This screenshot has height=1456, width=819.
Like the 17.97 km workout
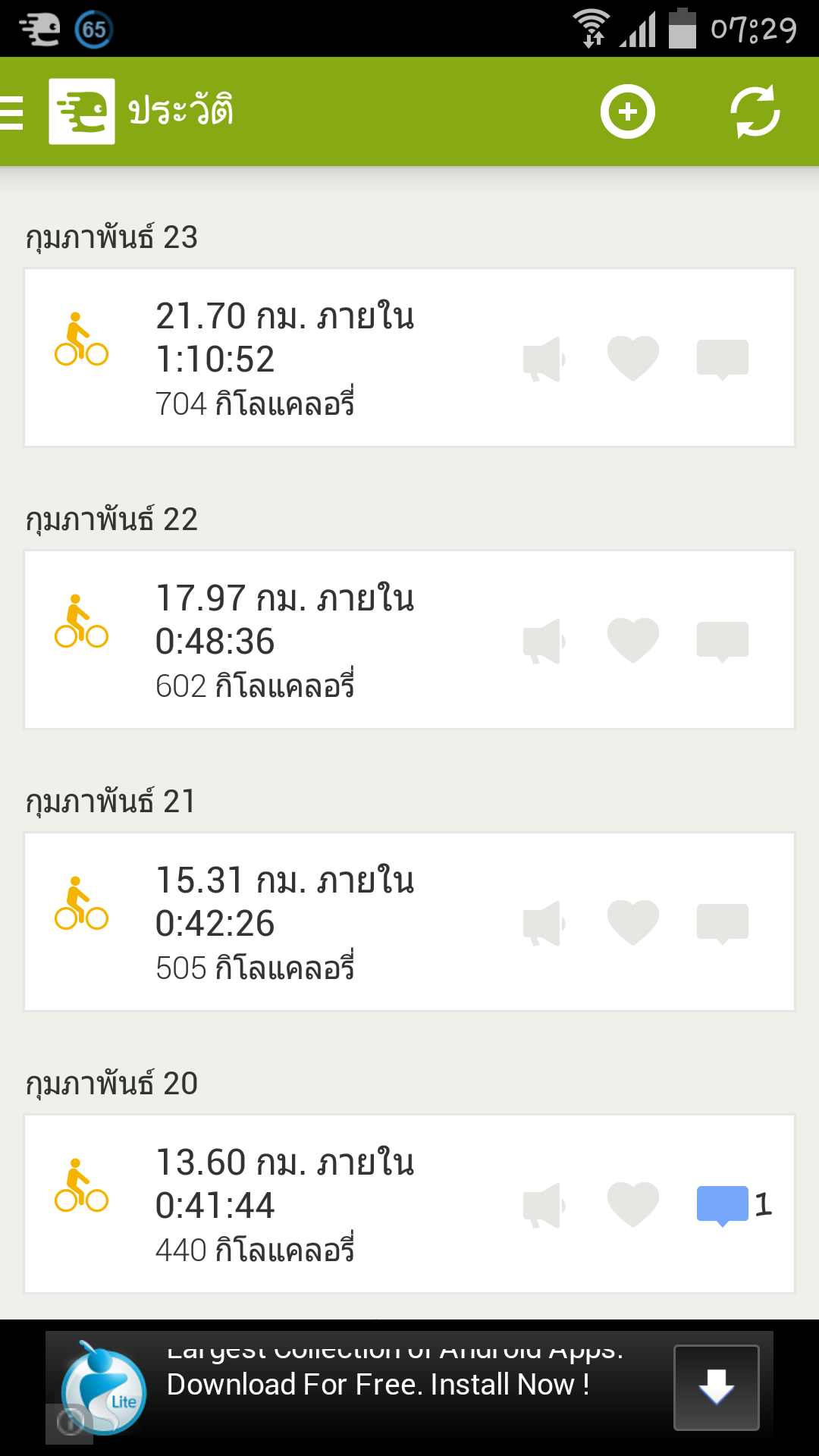click(x=633, y=640)
